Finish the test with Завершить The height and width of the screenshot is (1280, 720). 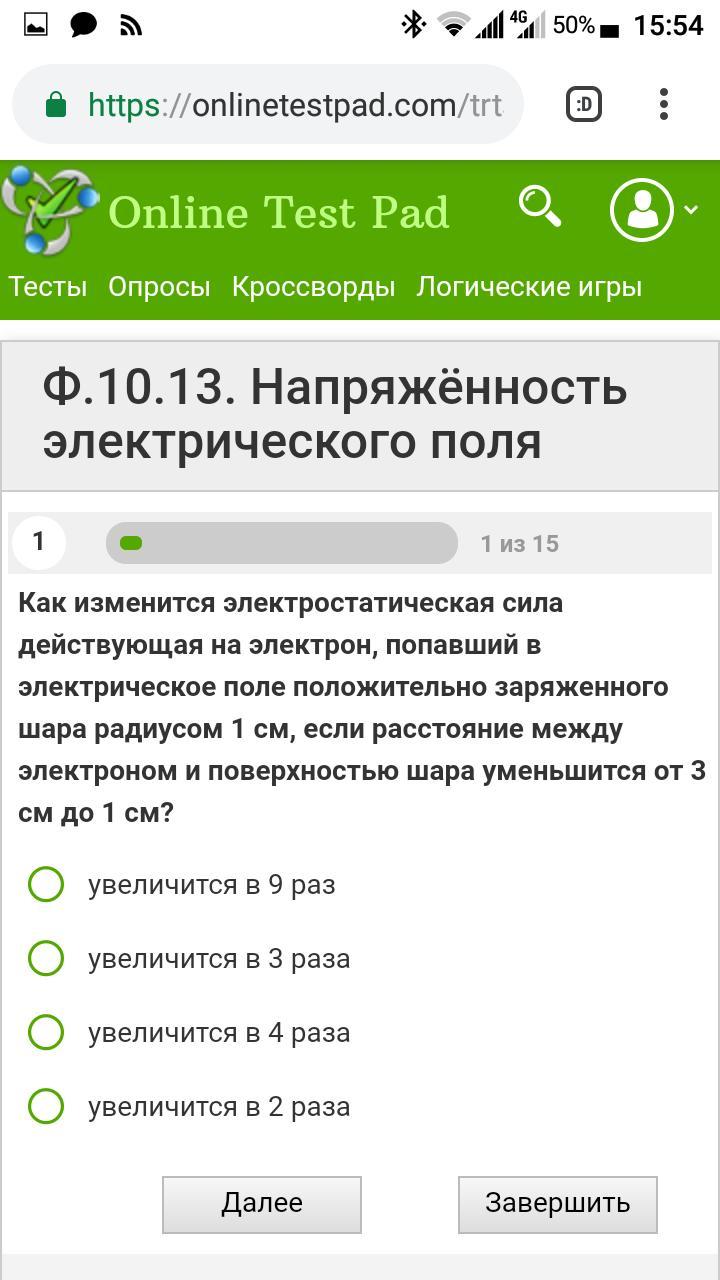[557, 1204]
